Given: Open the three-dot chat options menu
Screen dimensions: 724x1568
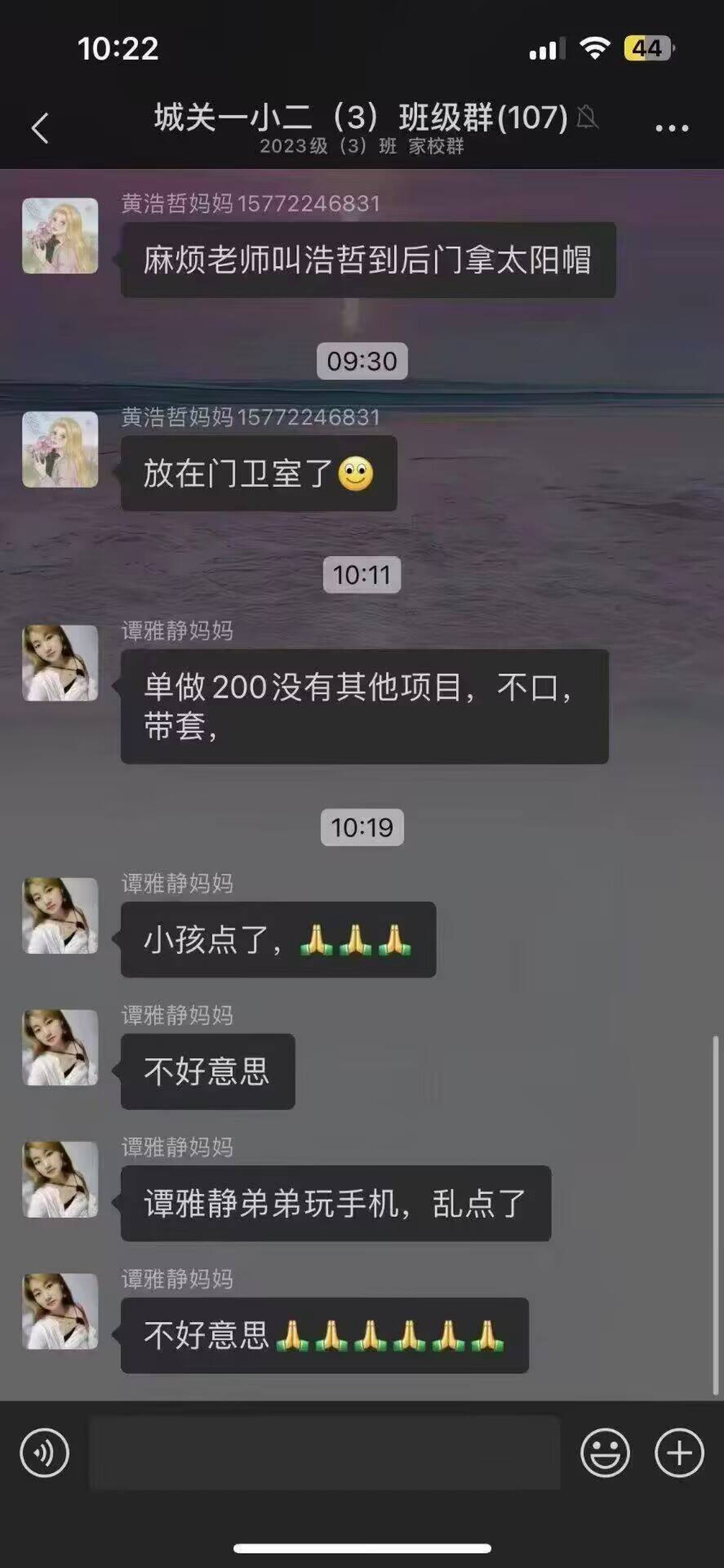Looking at the screenshot, I should pos(671,129).
